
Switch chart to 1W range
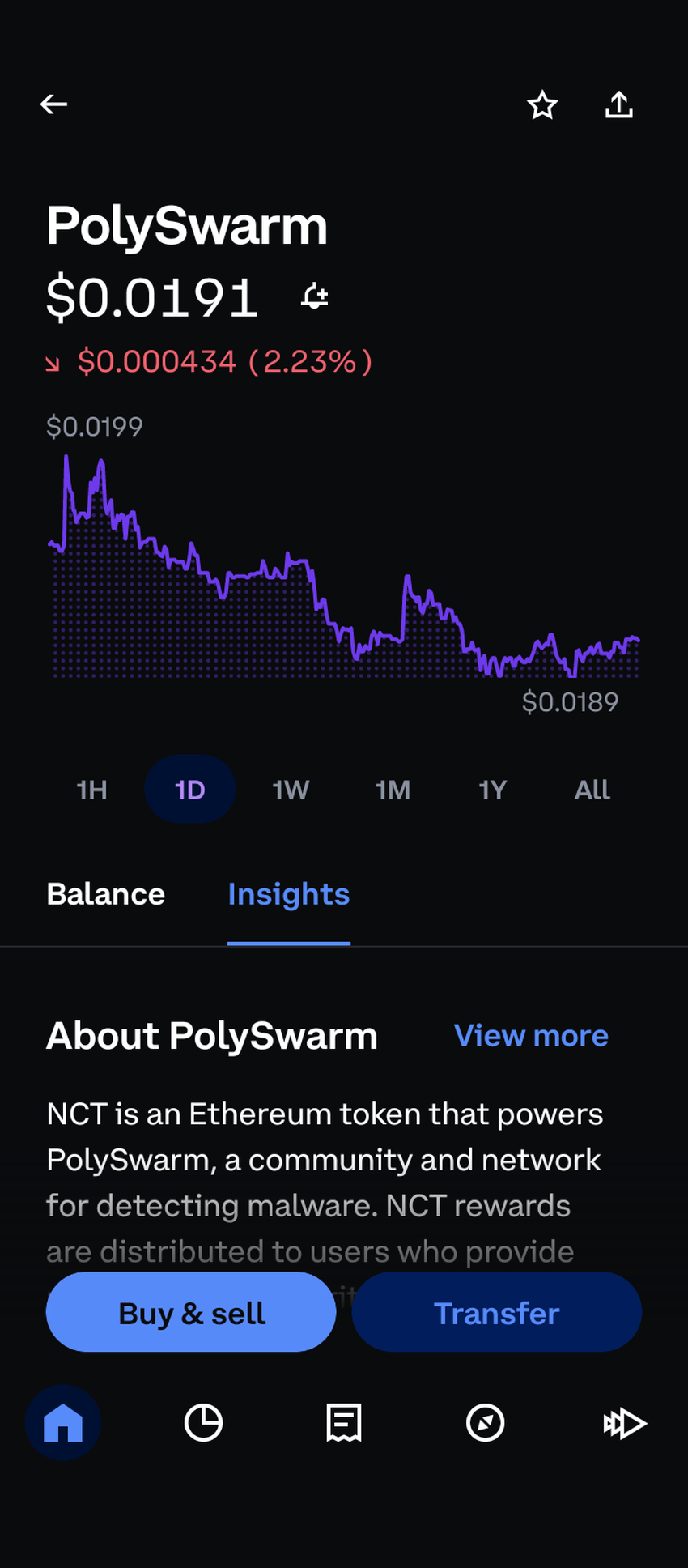click(x=291, y=790)
